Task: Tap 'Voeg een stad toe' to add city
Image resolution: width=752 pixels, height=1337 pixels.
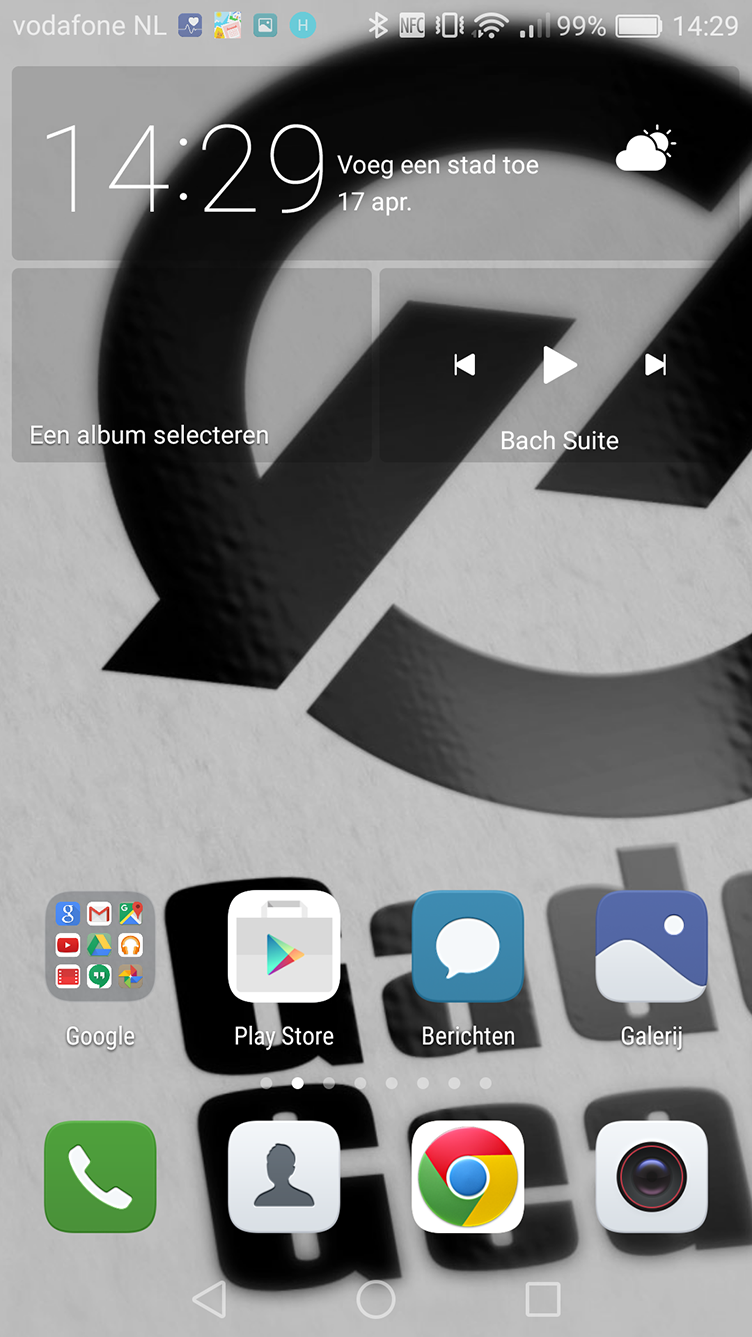Action: click(438, 165)
